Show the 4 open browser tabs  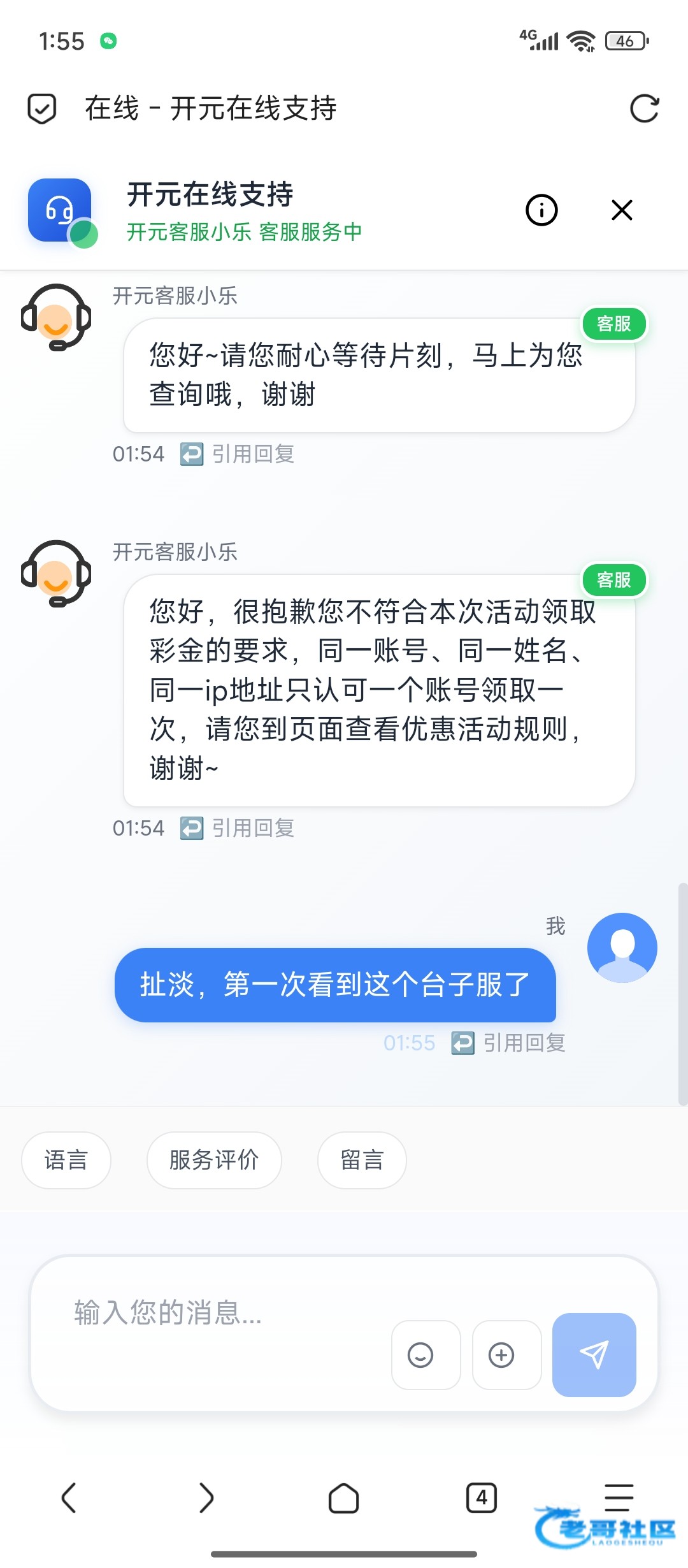[482, 1498]
